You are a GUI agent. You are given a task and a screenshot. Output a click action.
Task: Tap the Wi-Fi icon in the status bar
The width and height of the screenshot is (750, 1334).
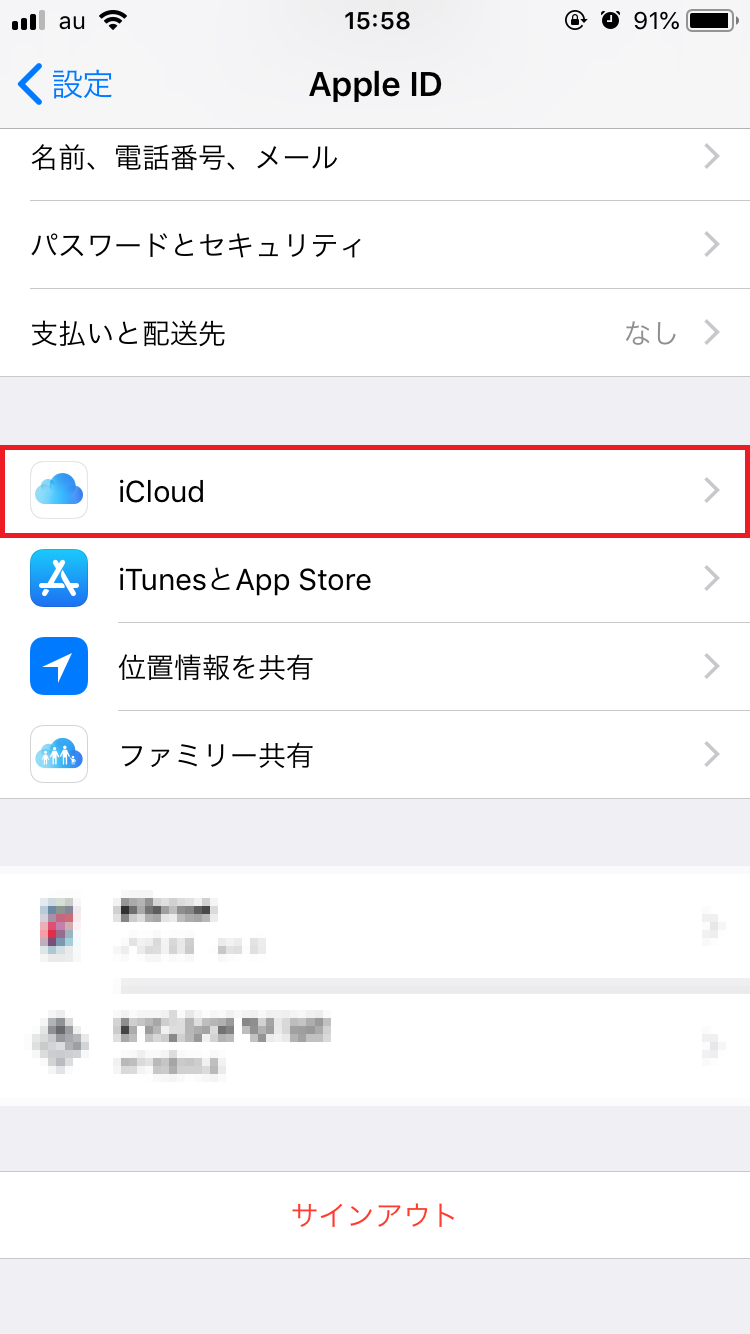pyautogui.click(x=110, y=18)
